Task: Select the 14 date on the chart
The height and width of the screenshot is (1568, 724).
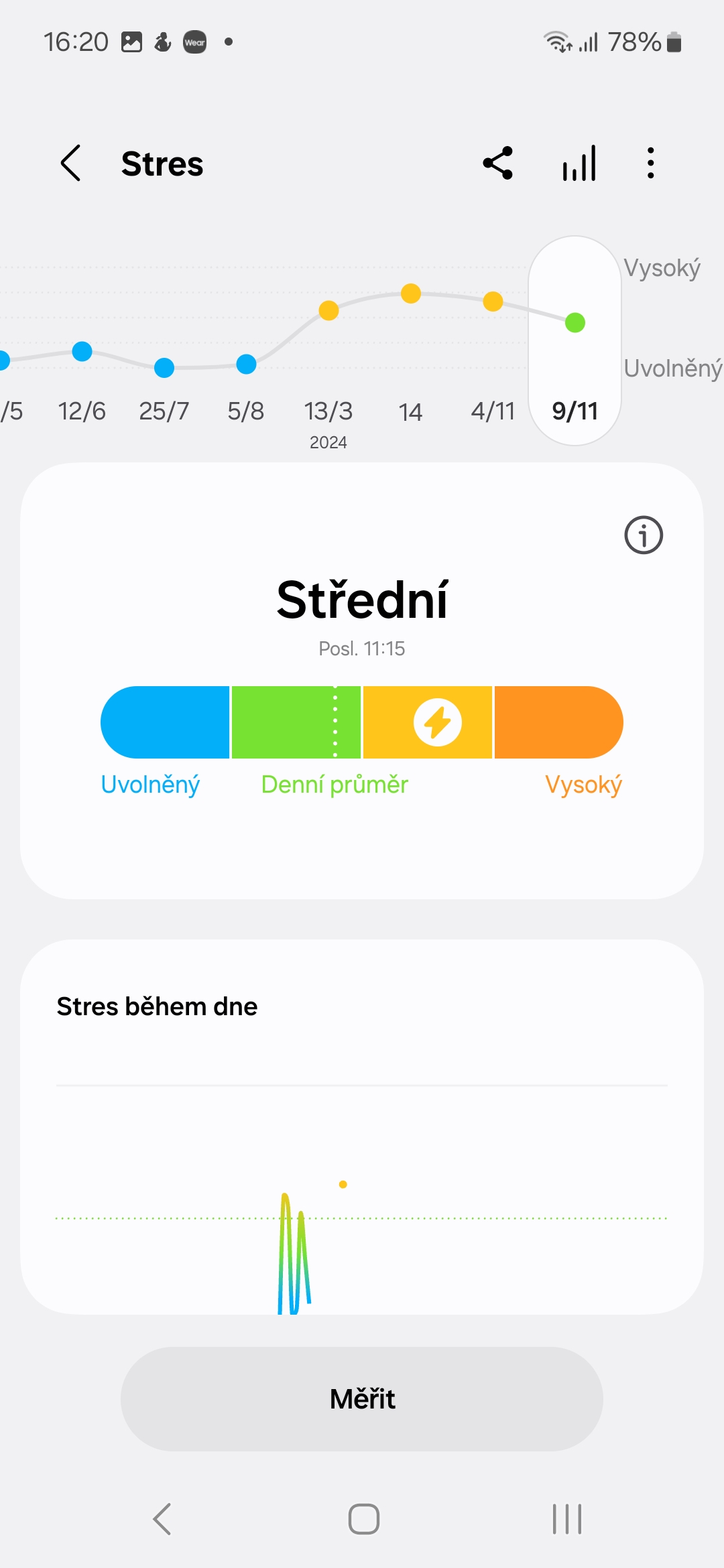Action: click(410, 411)
